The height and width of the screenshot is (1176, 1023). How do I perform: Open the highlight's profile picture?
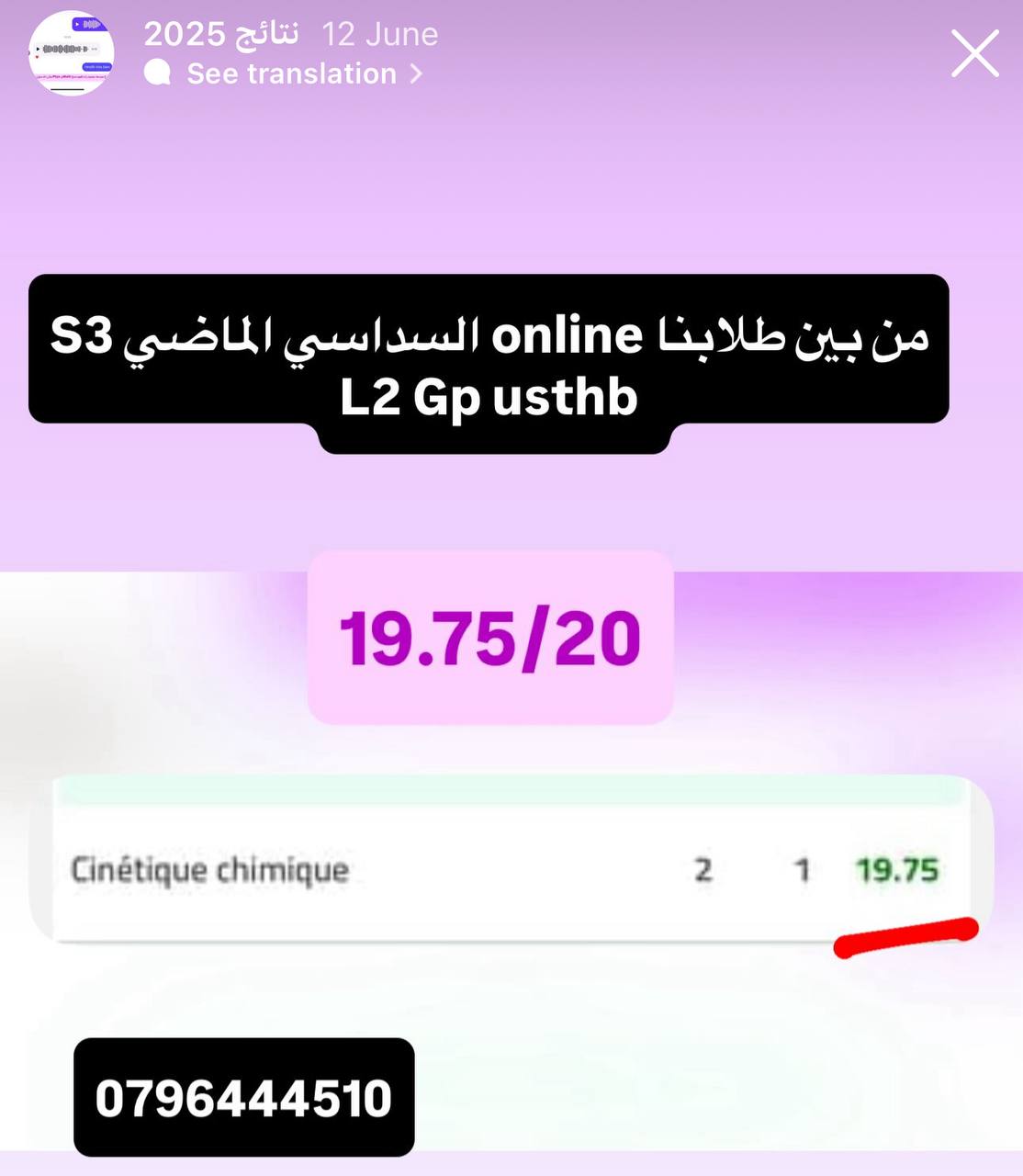pos(72,53)
